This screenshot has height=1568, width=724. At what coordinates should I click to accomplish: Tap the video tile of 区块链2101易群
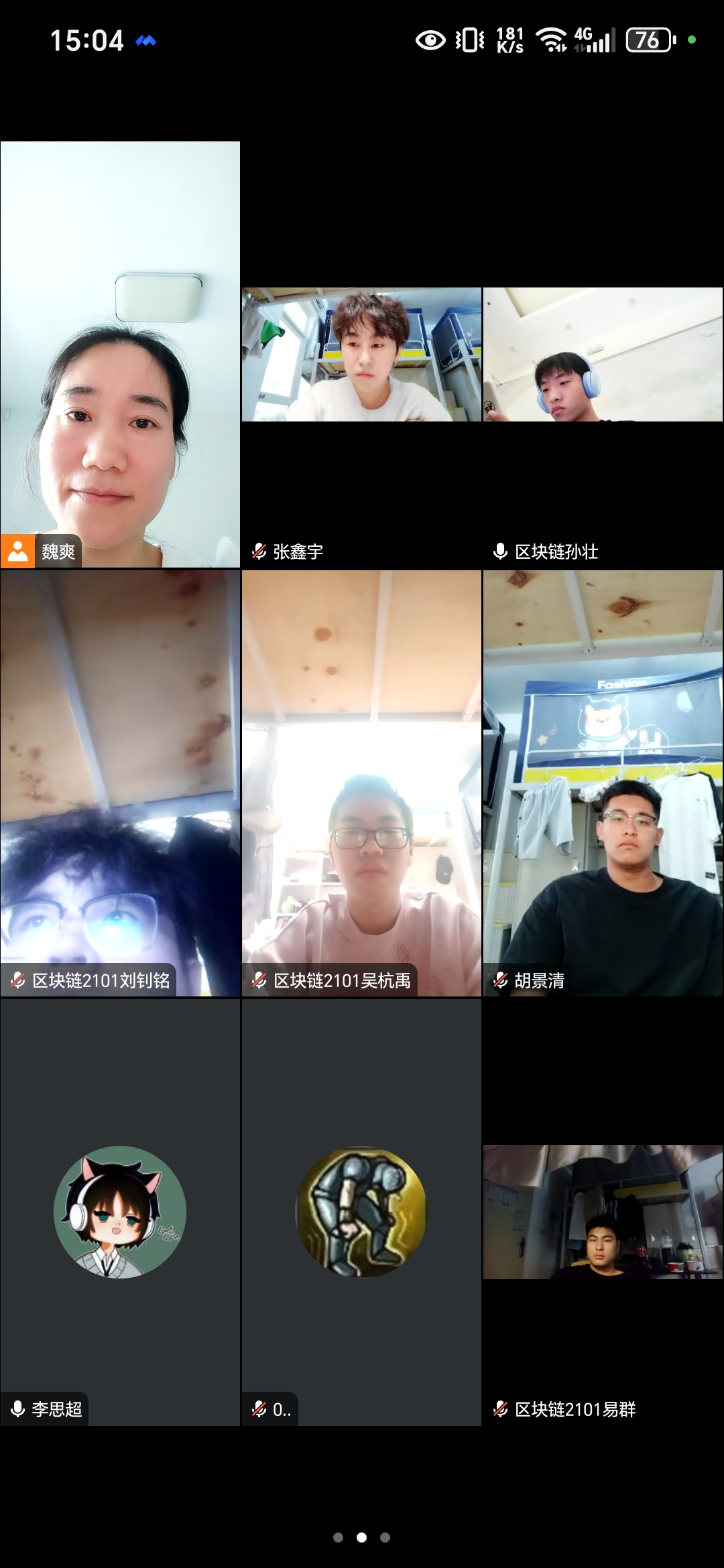point(603,1212)
